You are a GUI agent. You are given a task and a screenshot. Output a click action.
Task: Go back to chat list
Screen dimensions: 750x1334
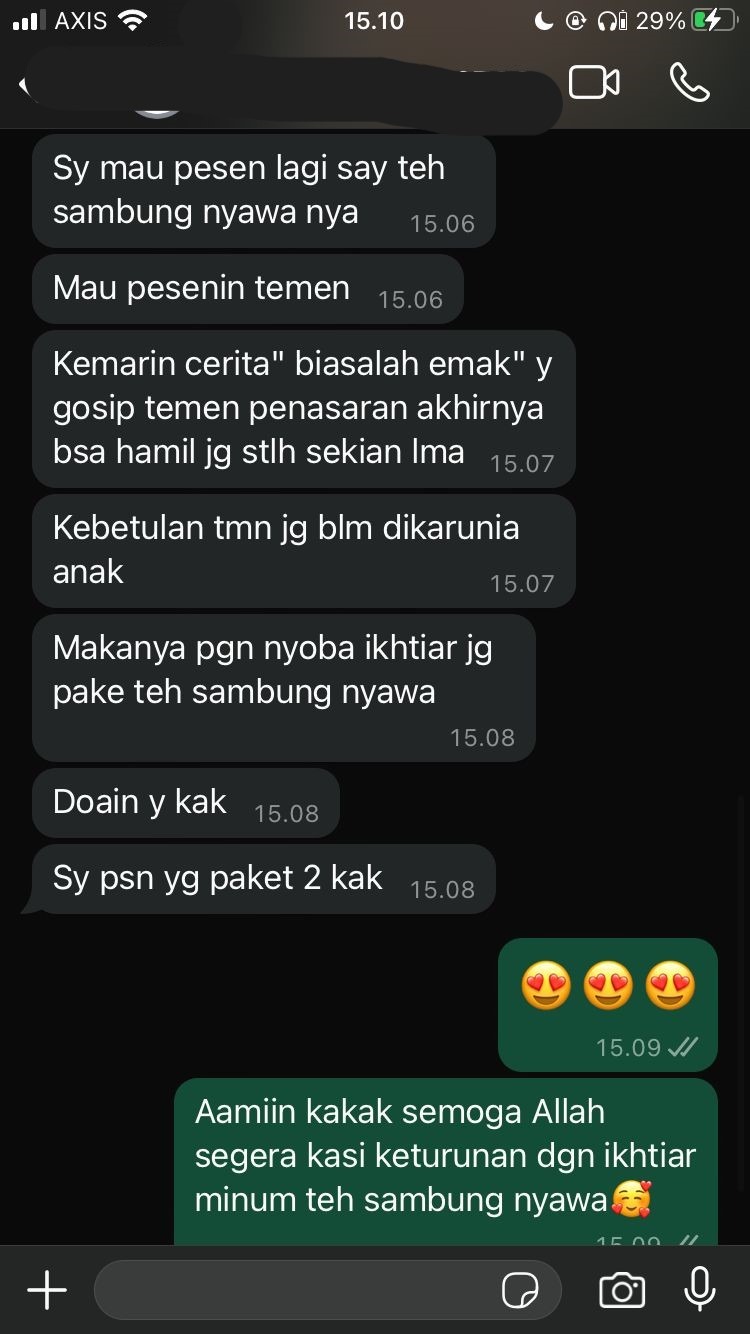point(24,85)
